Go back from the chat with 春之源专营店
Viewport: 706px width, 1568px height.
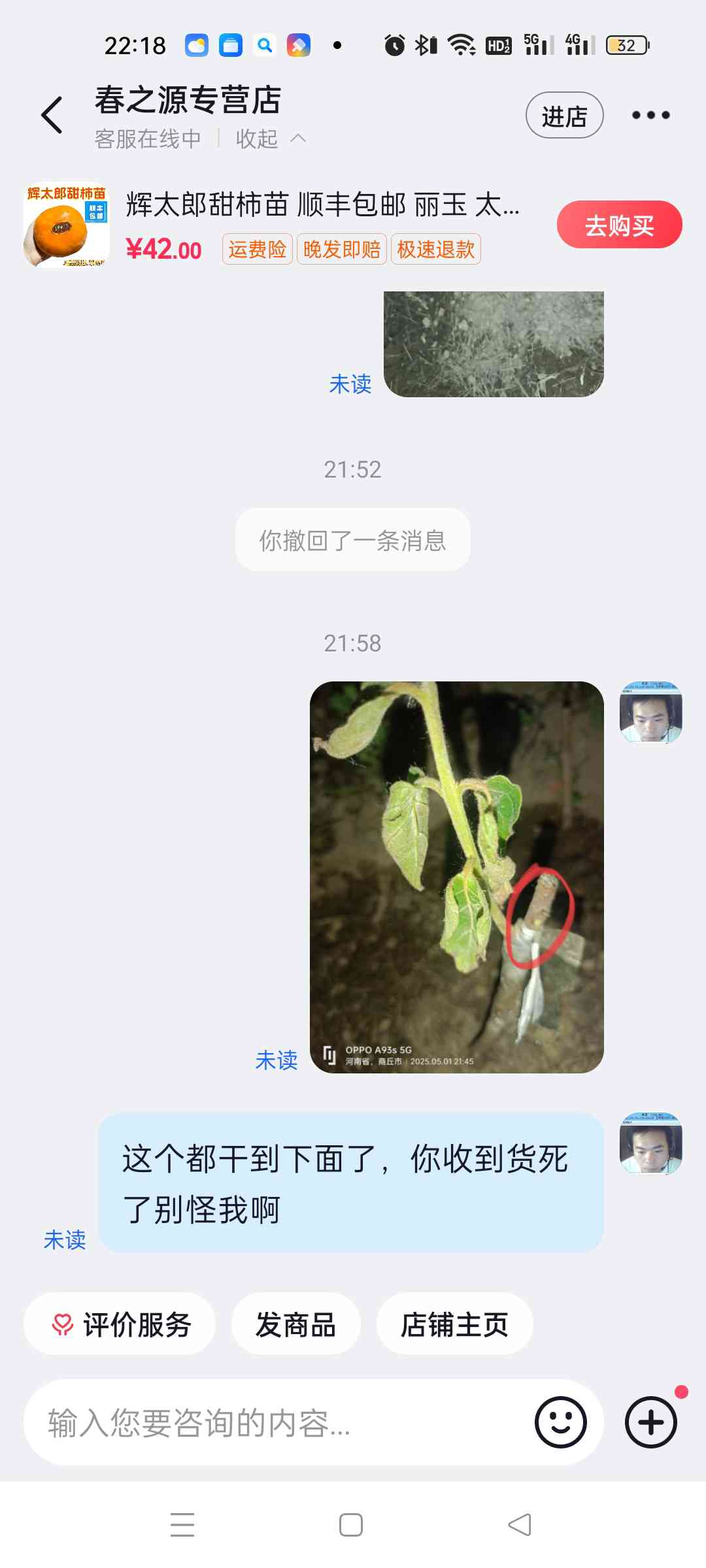tap(52, 115)
